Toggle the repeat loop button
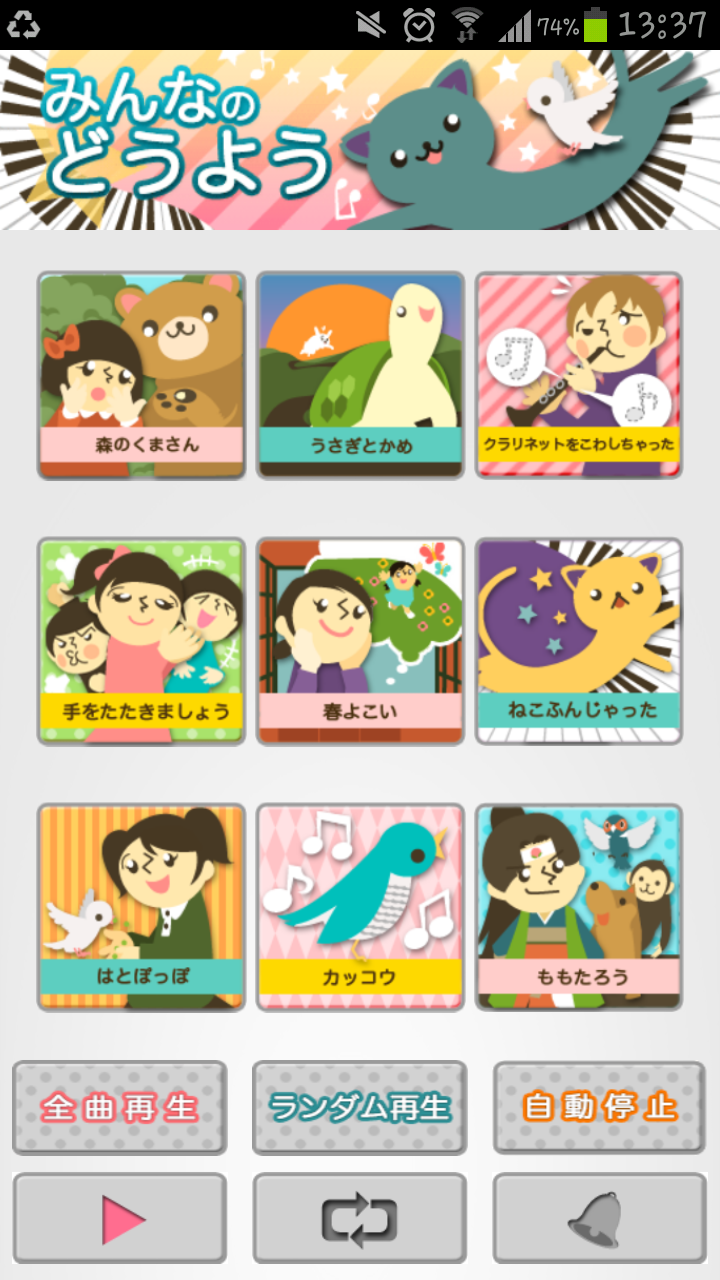Viewport: 720px width, 1280px height. point(360,1219)
